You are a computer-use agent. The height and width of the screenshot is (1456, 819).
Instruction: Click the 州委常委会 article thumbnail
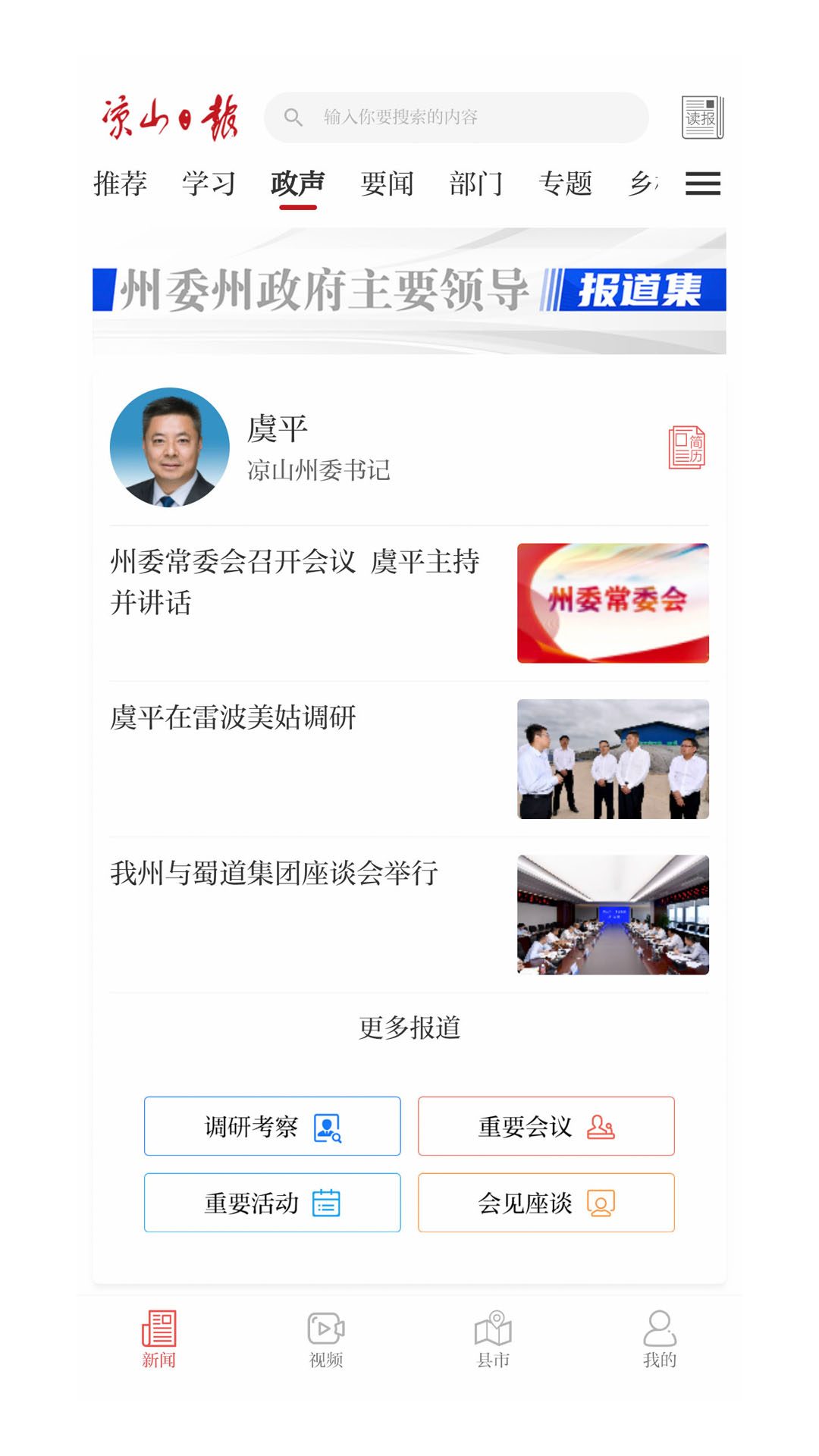[x=613, y=602]
